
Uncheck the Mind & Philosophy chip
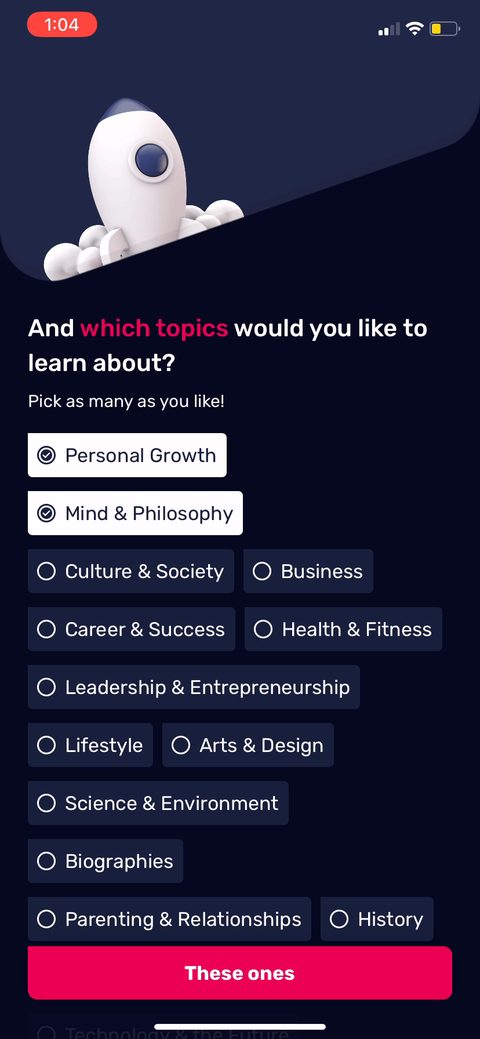[x=135, y=513]
